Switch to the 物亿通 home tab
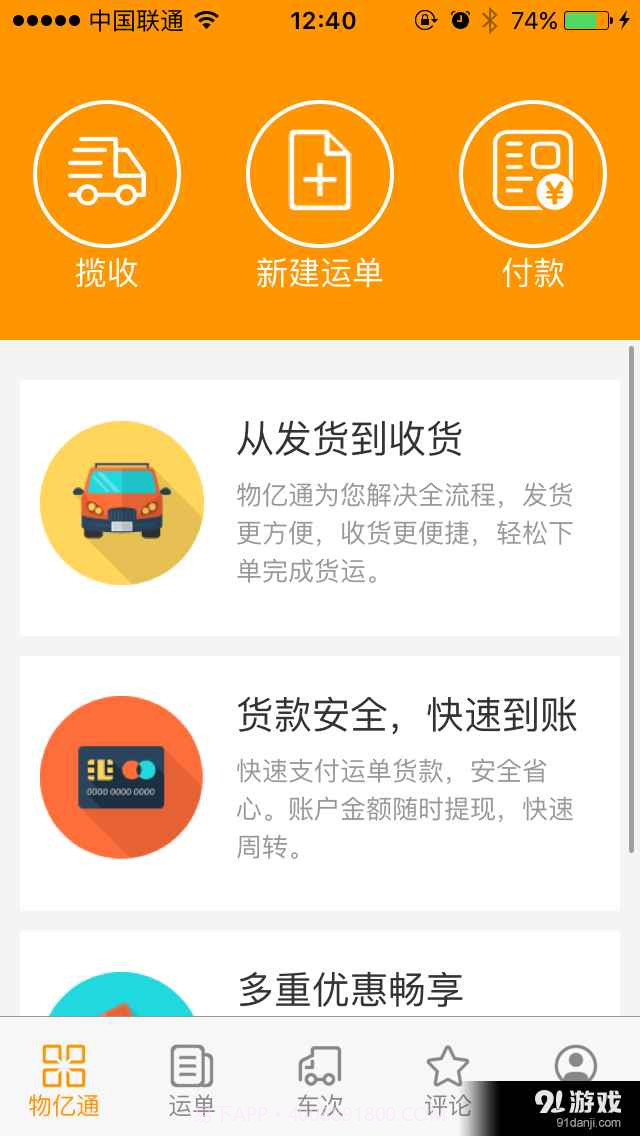The height and width of the screenshot is (1136, 640). (x=64, y=1080)
